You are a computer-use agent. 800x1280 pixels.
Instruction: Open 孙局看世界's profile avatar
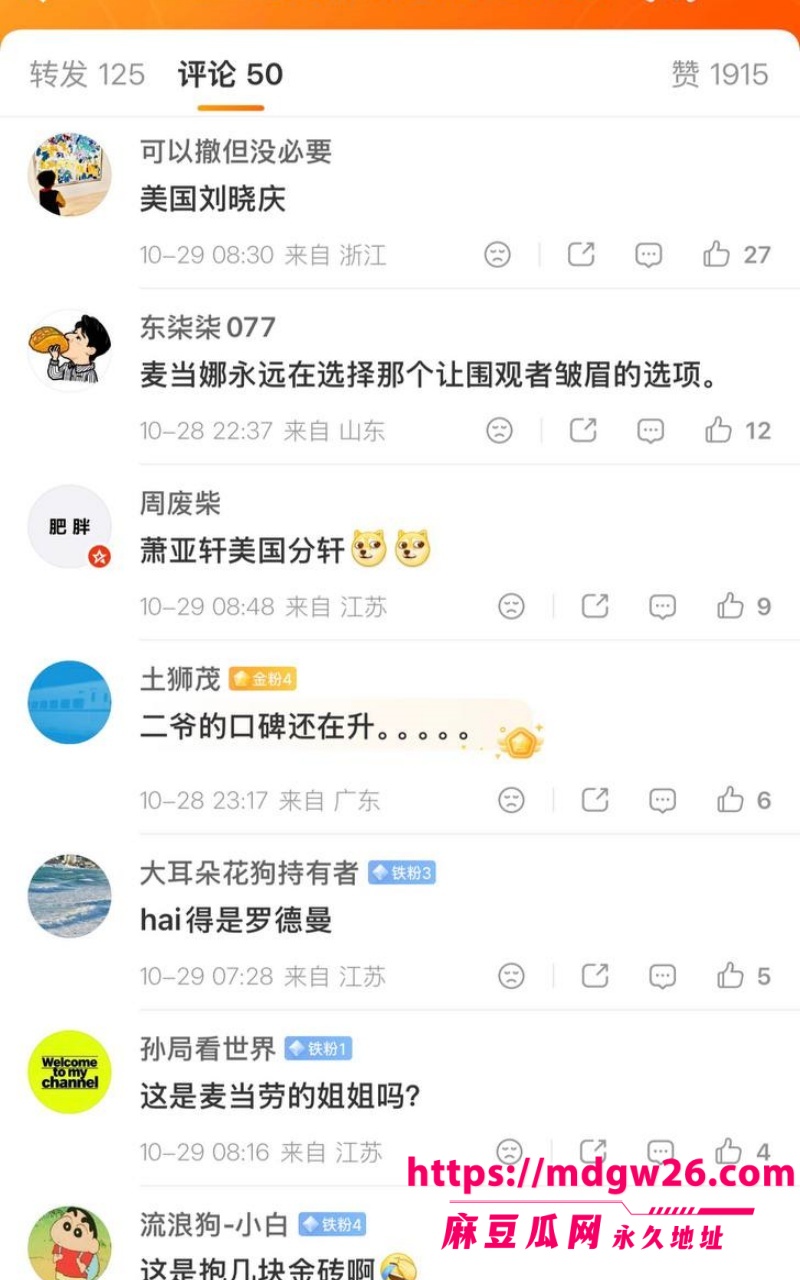click(69, 1072)
